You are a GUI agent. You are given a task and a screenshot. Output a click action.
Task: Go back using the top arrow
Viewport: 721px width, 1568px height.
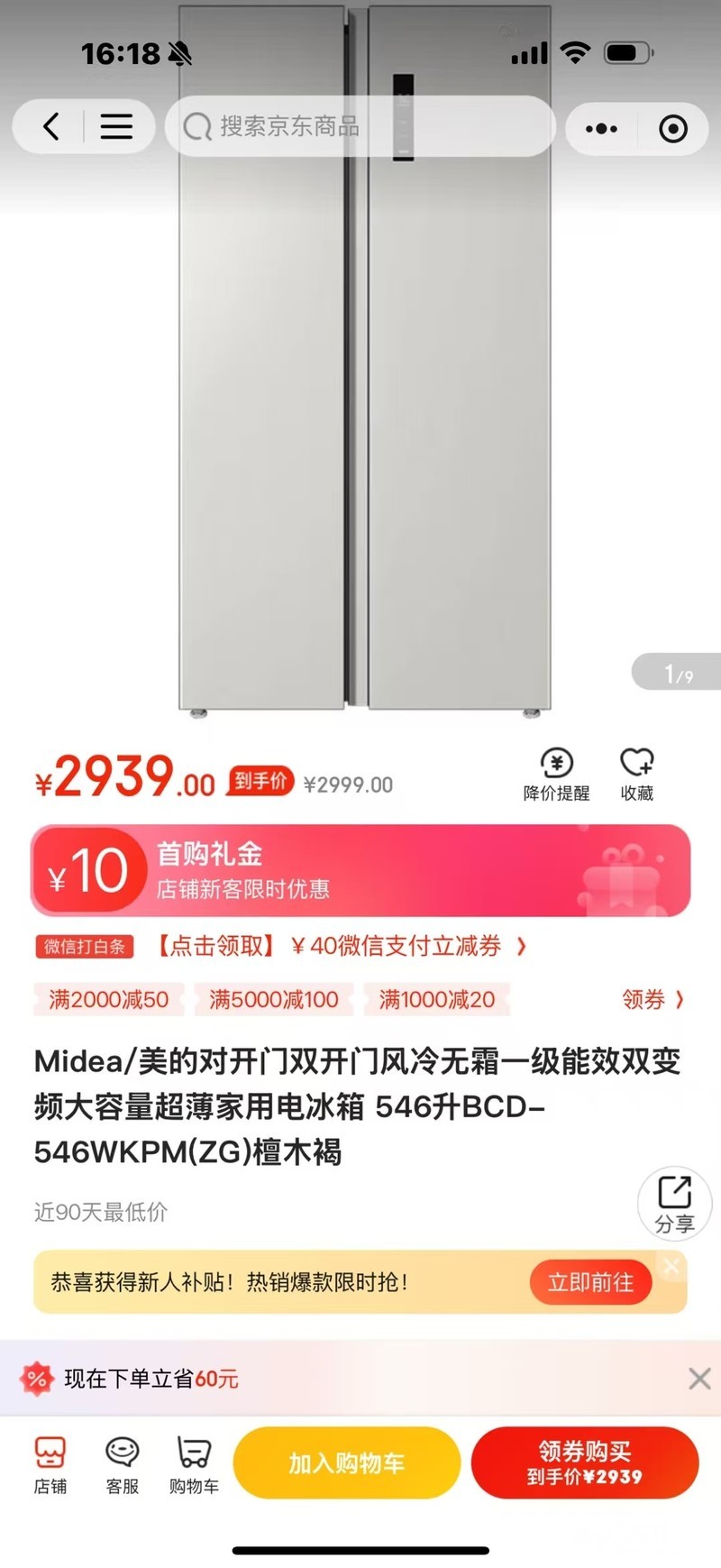52,127
